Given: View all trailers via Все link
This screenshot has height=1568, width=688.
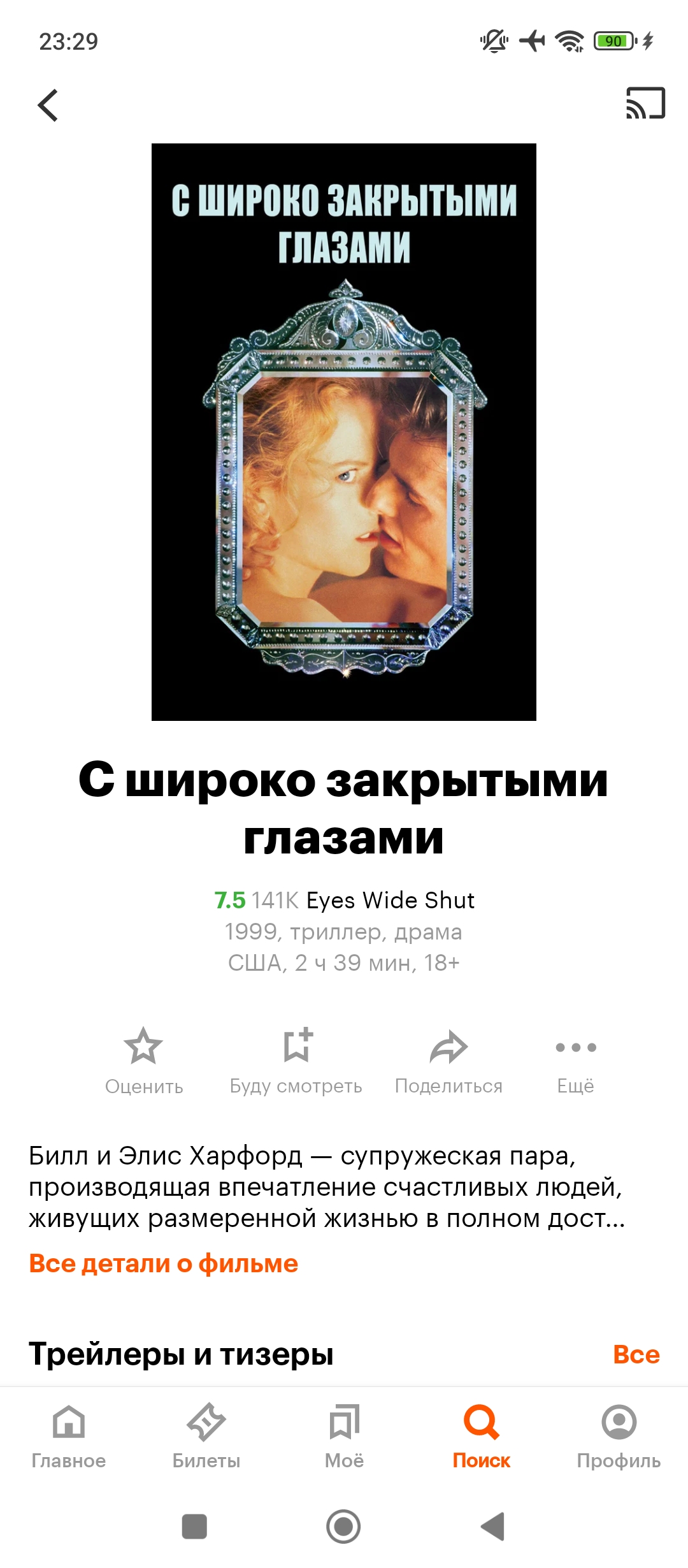Looking at the screenshot, I should tap(636, 1354).
